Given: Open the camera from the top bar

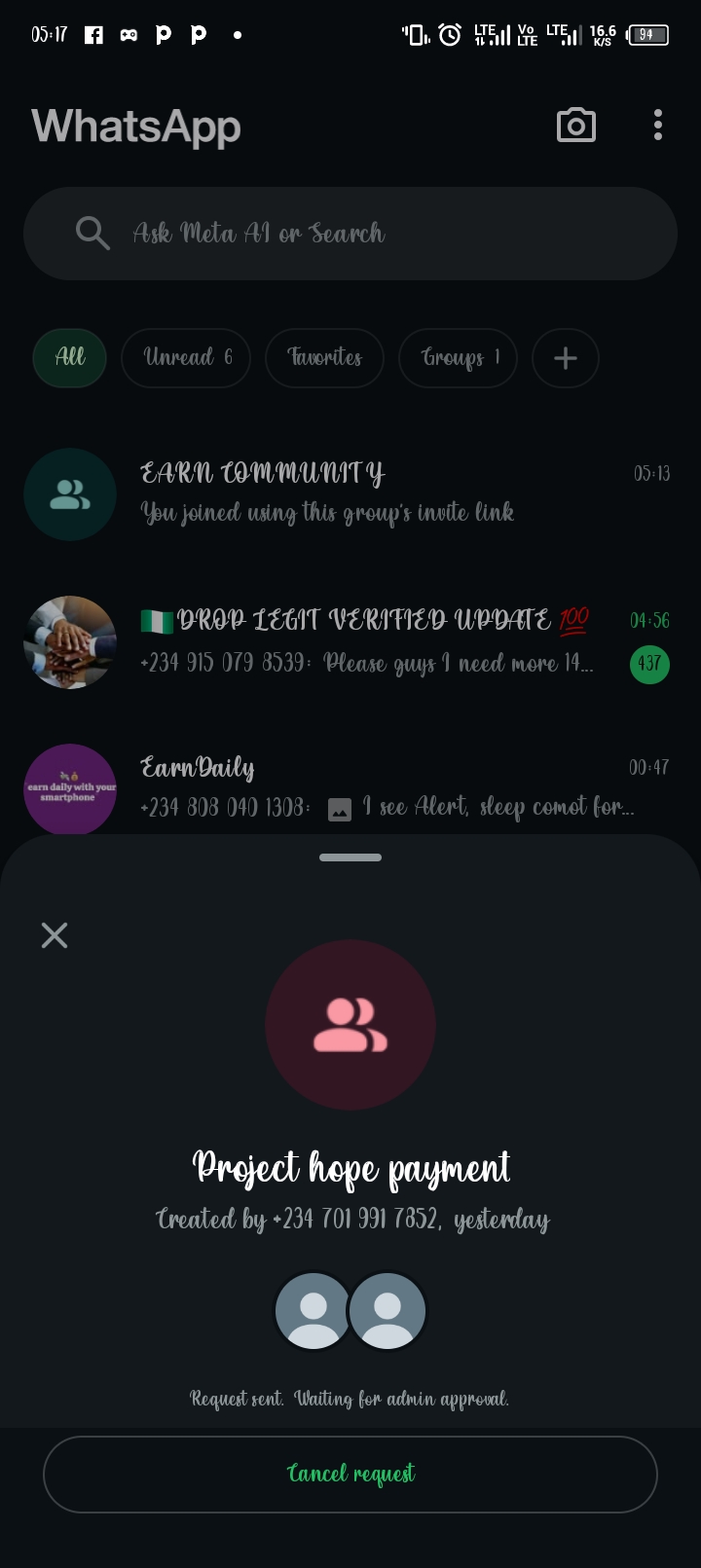Looking at the screenshot, I should click(x=575, y=126).
